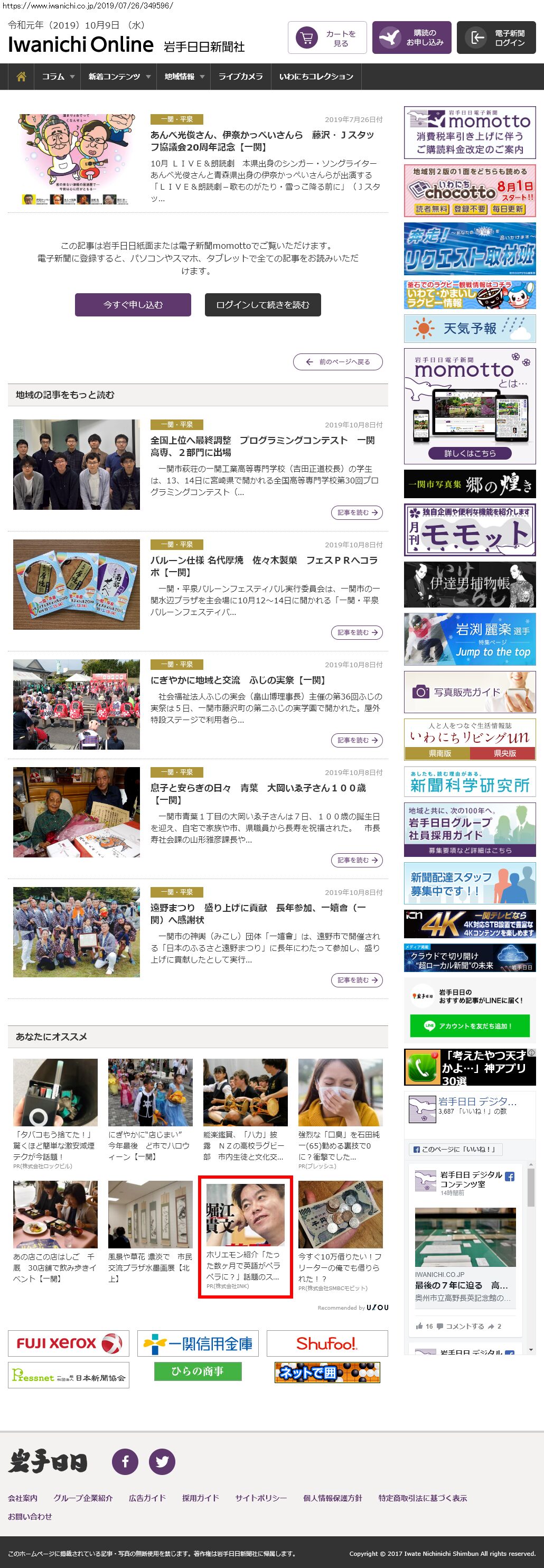Open the home icon in the navigation bar
The width and height of the screenshot is (544, 1568).
[21, 77]
